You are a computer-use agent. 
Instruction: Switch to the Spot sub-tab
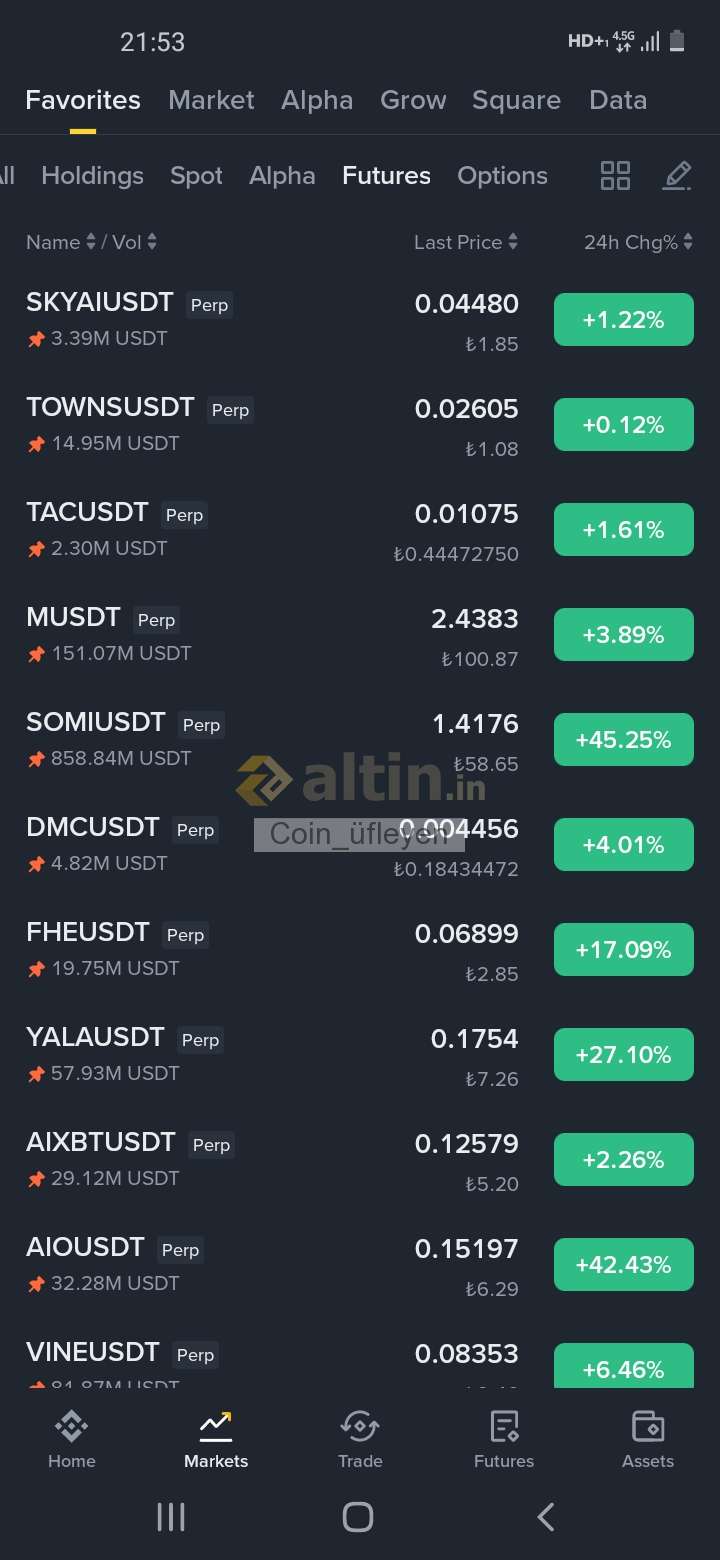click(196, 176)
